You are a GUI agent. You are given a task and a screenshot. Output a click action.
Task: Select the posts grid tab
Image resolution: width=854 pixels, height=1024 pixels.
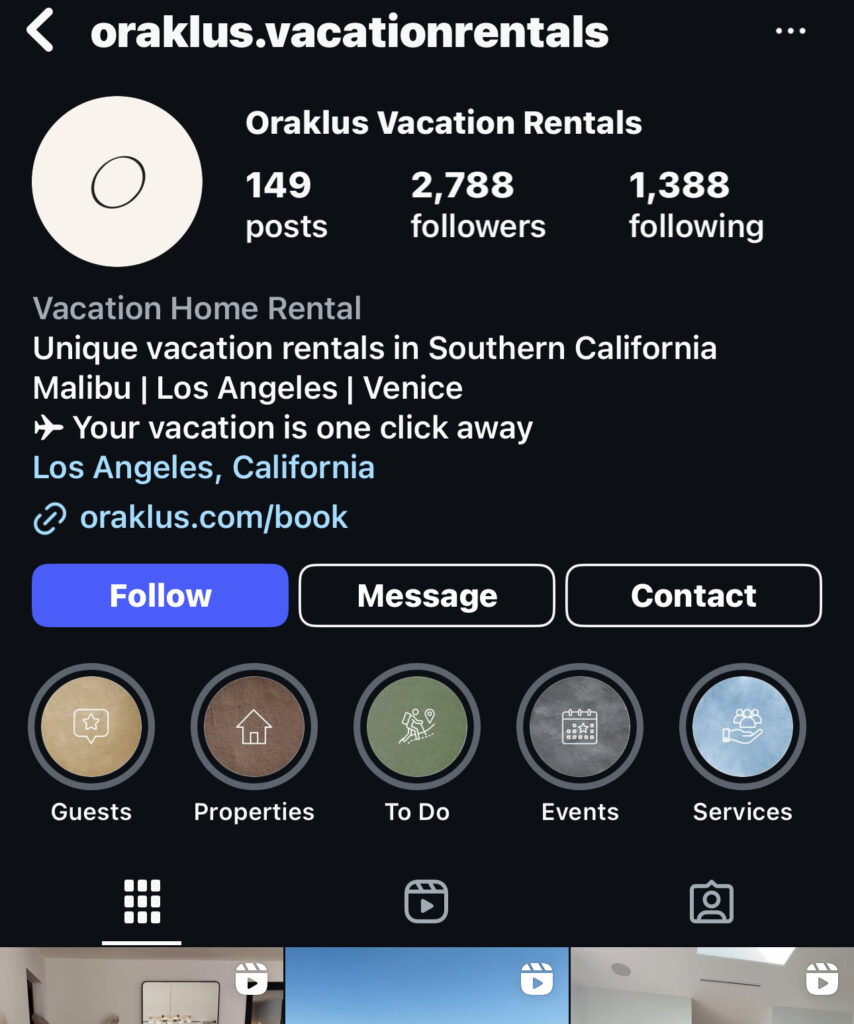(x=142, y=902)
